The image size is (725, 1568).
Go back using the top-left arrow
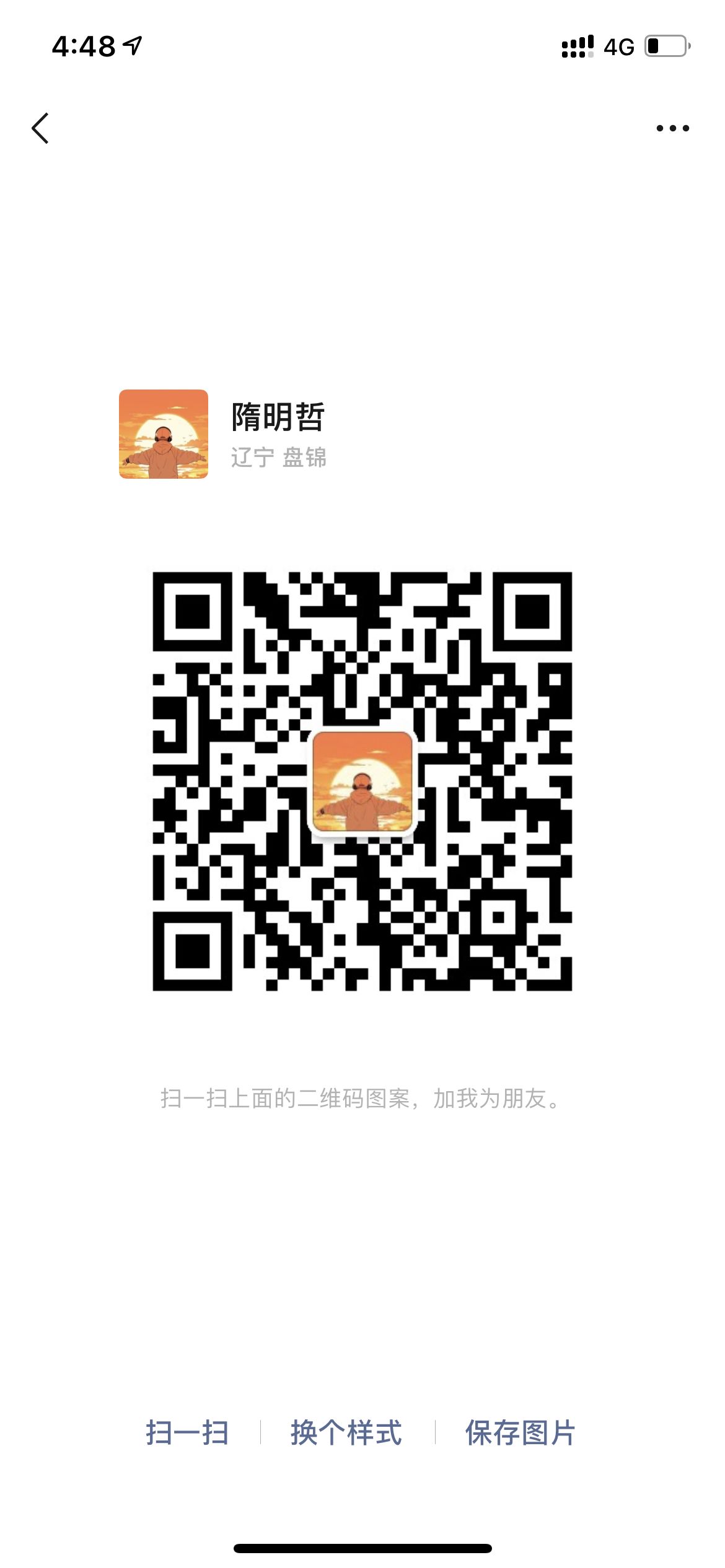(40, 128)
